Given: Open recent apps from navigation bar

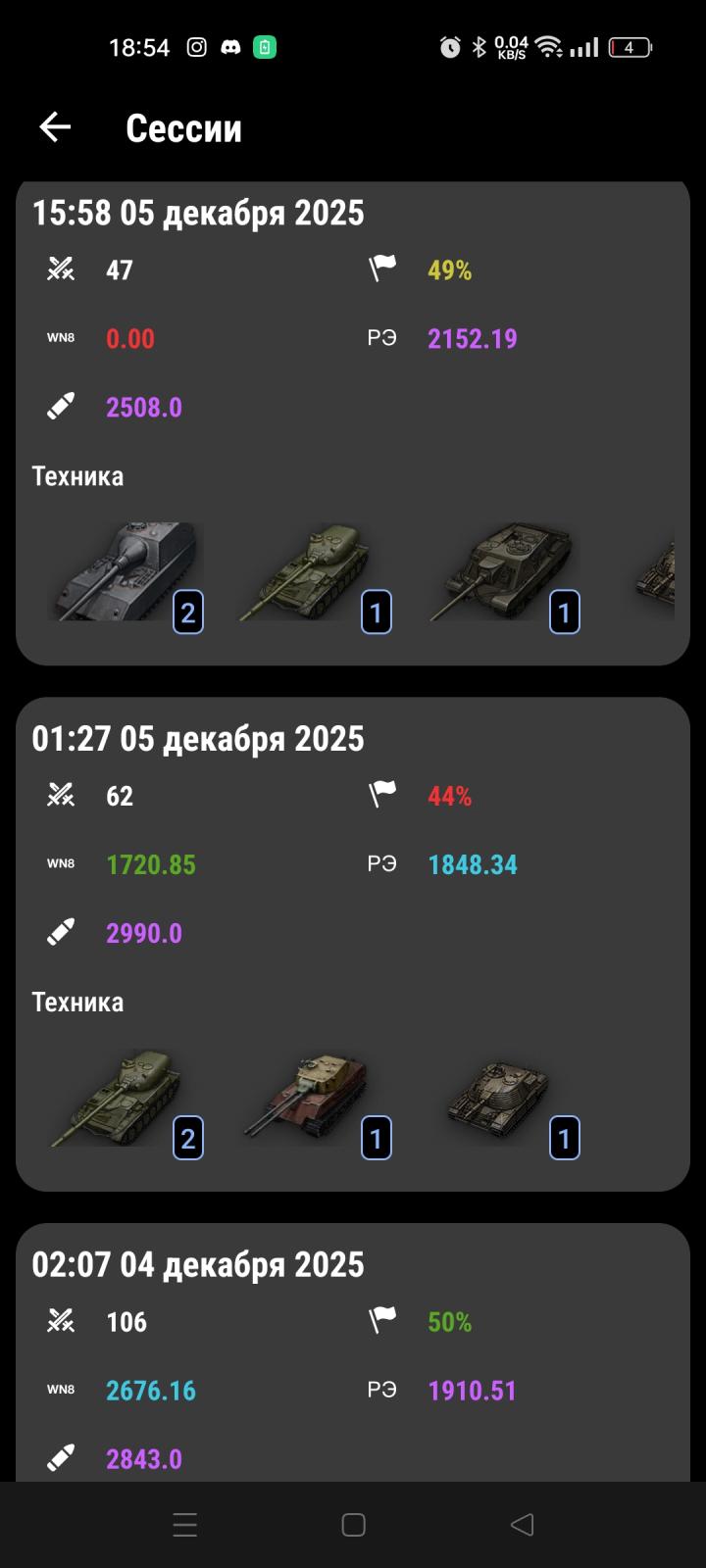Looking at the screenshot, I should 184,1524.
